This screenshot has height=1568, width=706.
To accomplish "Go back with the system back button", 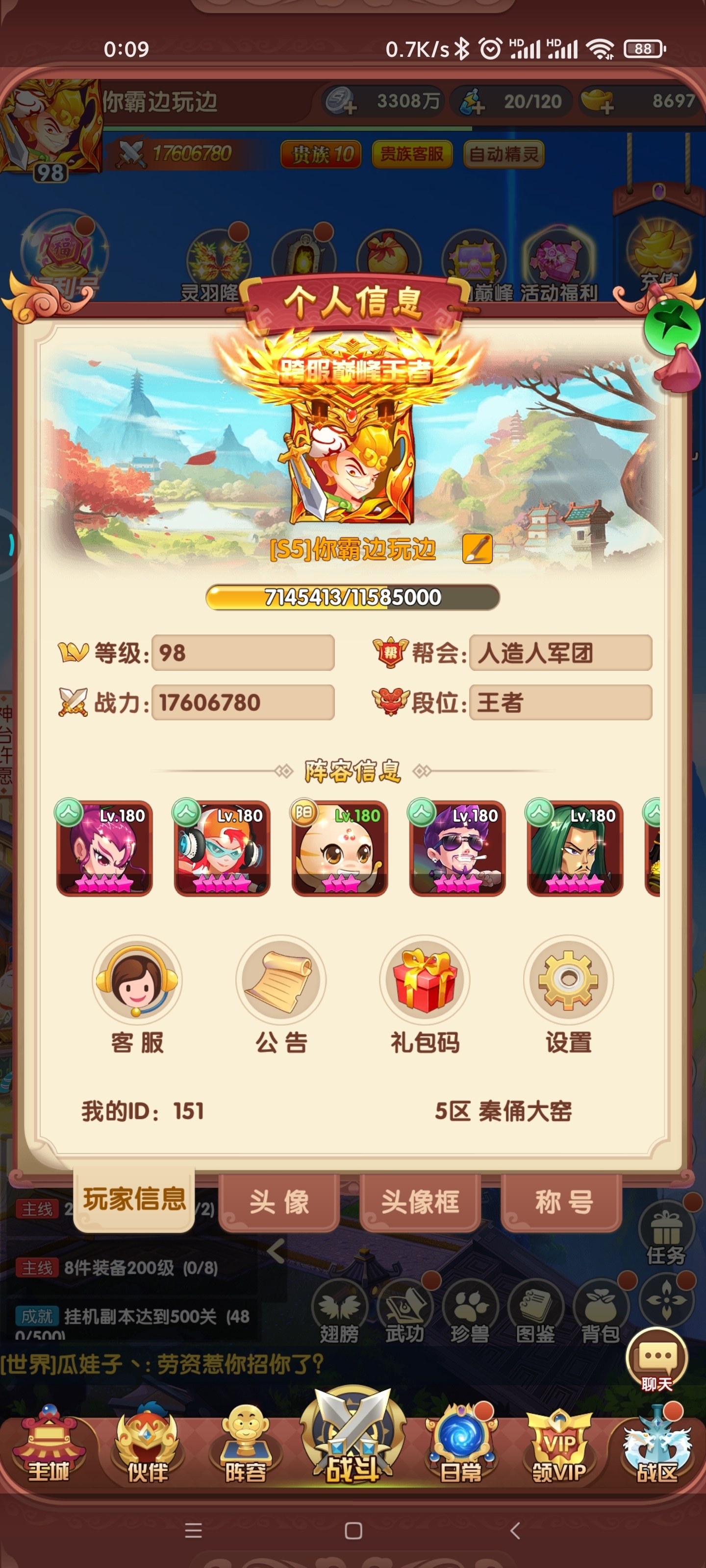I will (x=515, y=1530).
